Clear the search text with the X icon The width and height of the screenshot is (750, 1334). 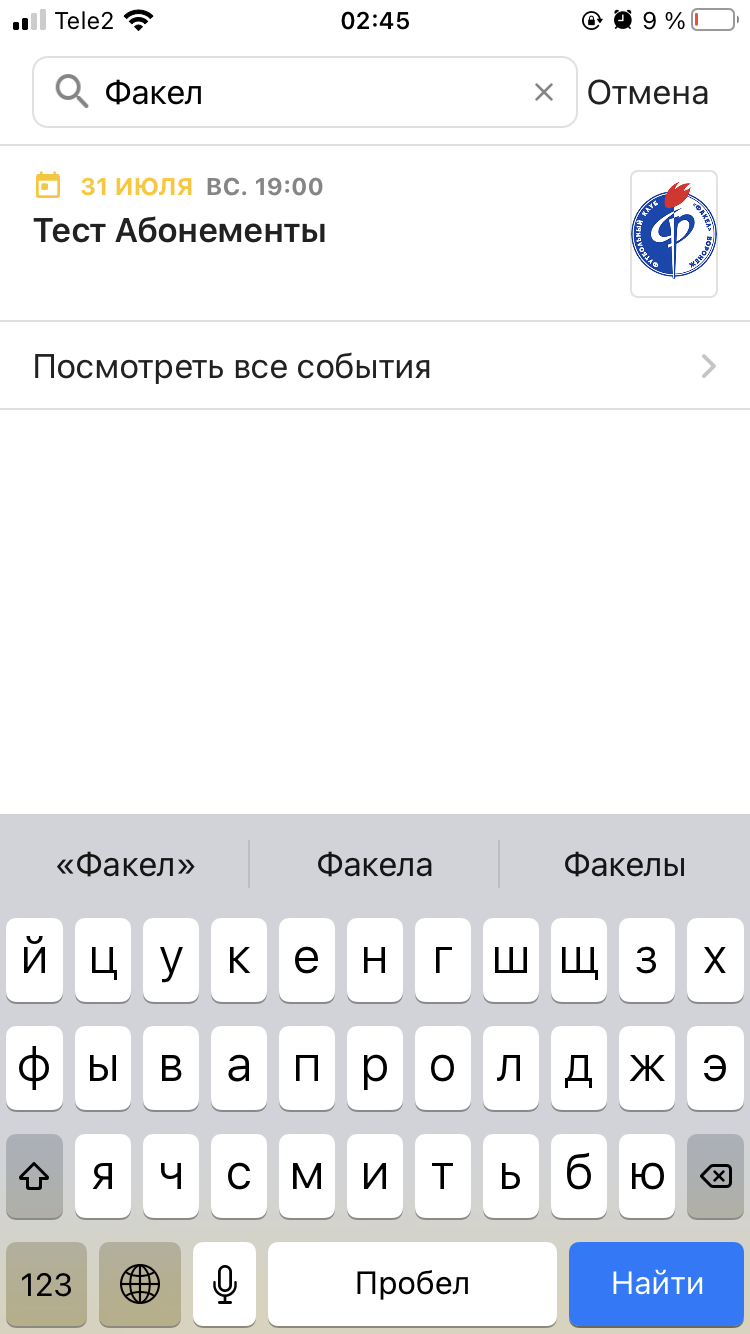543,93
